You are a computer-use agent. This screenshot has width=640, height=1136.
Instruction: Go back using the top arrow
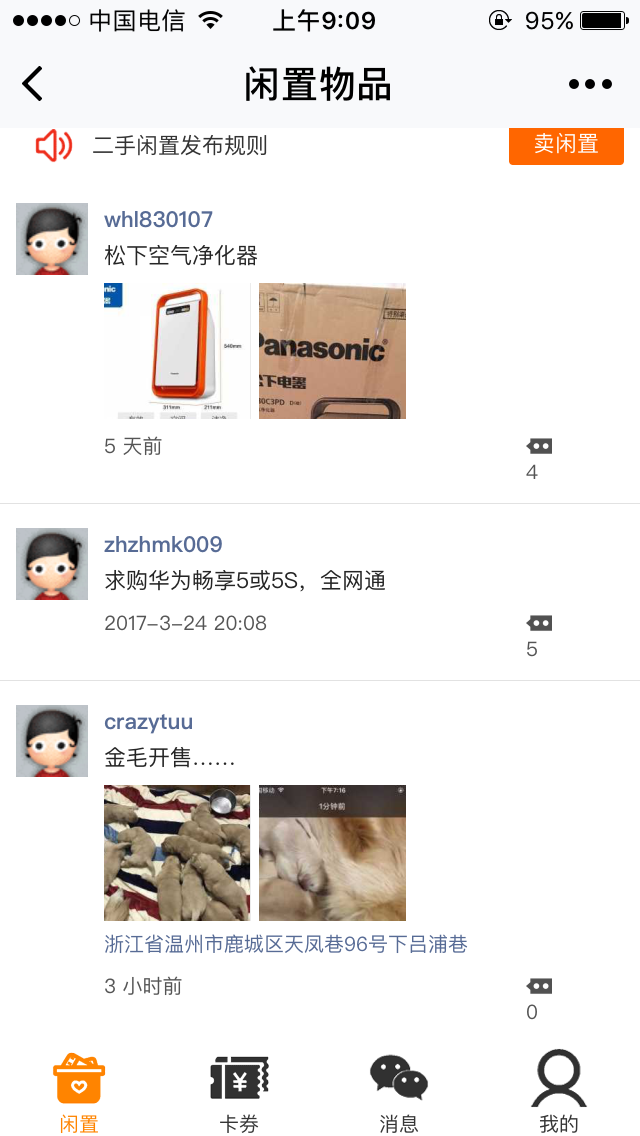33,84
